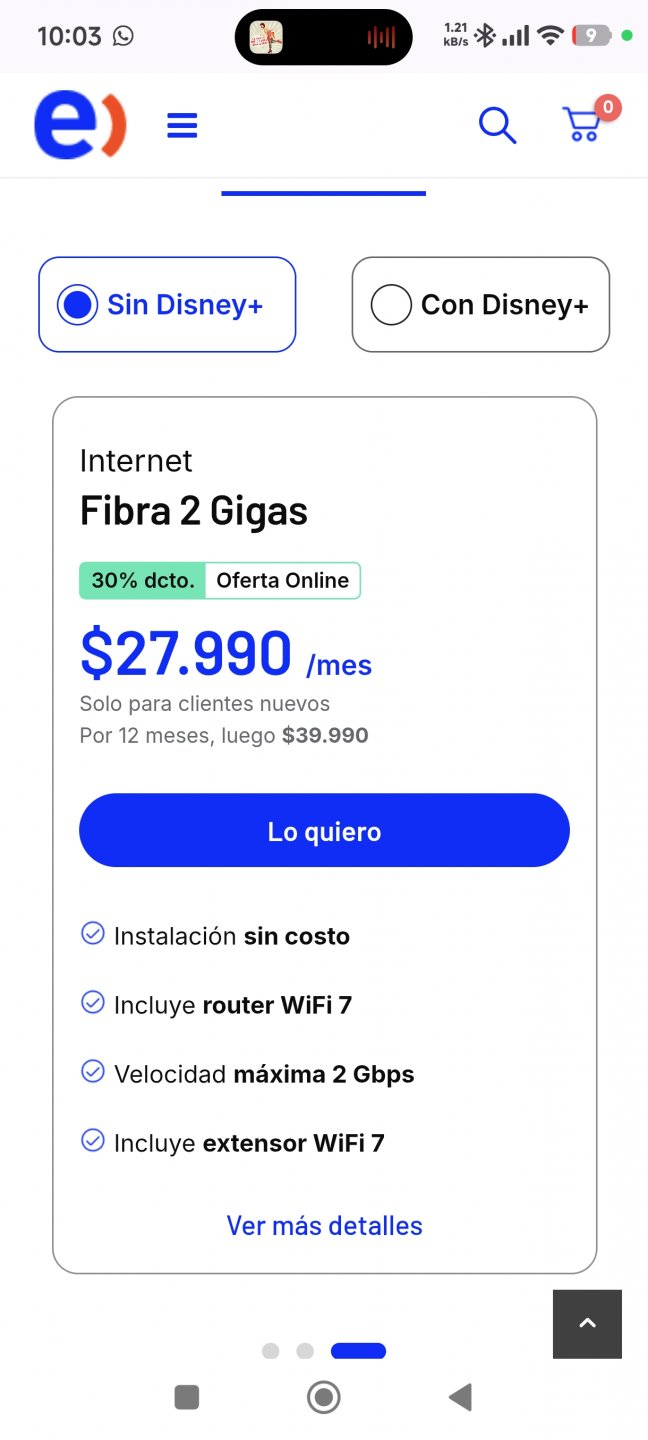Select the Sin Disney+ option
648x1440 pixels.
167,305
